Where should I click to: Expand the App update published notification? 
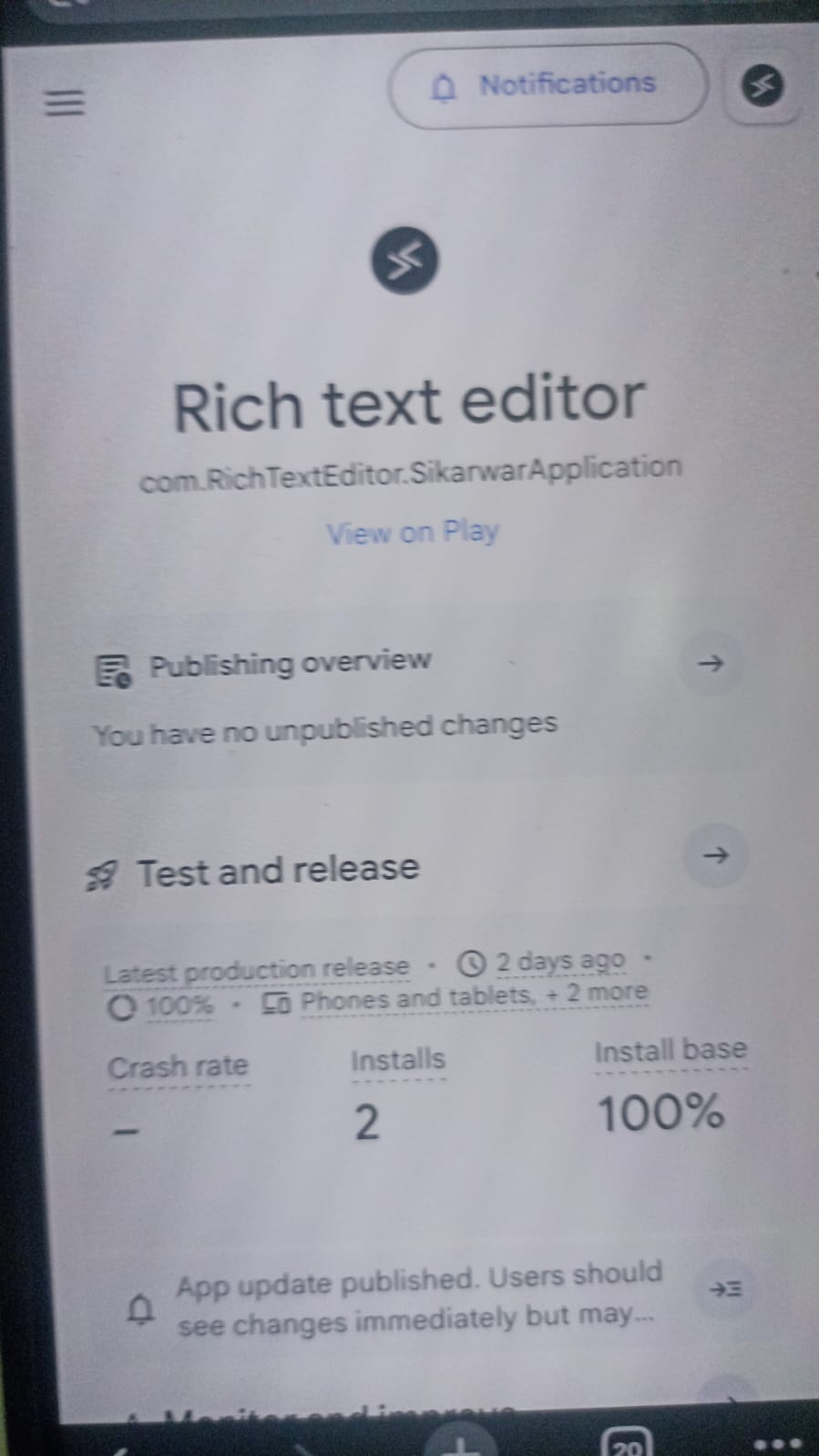[725, 1289]
